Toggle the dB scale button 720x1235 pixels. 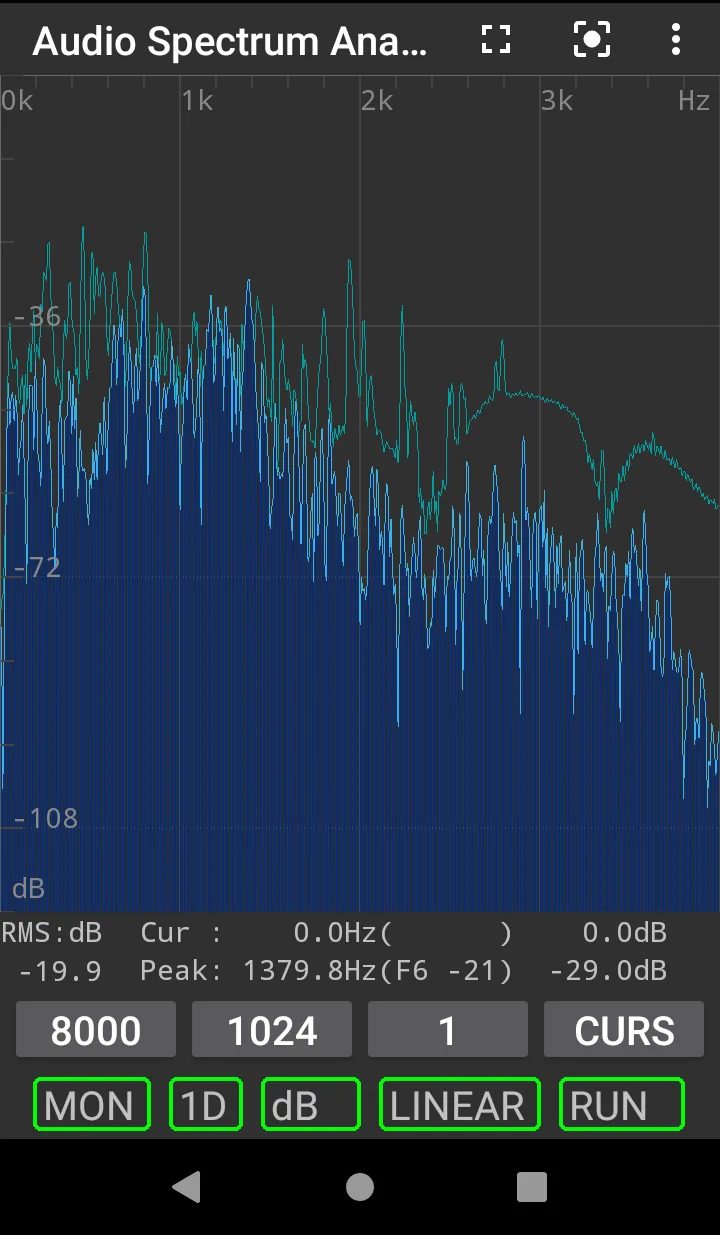(311, 1104)
